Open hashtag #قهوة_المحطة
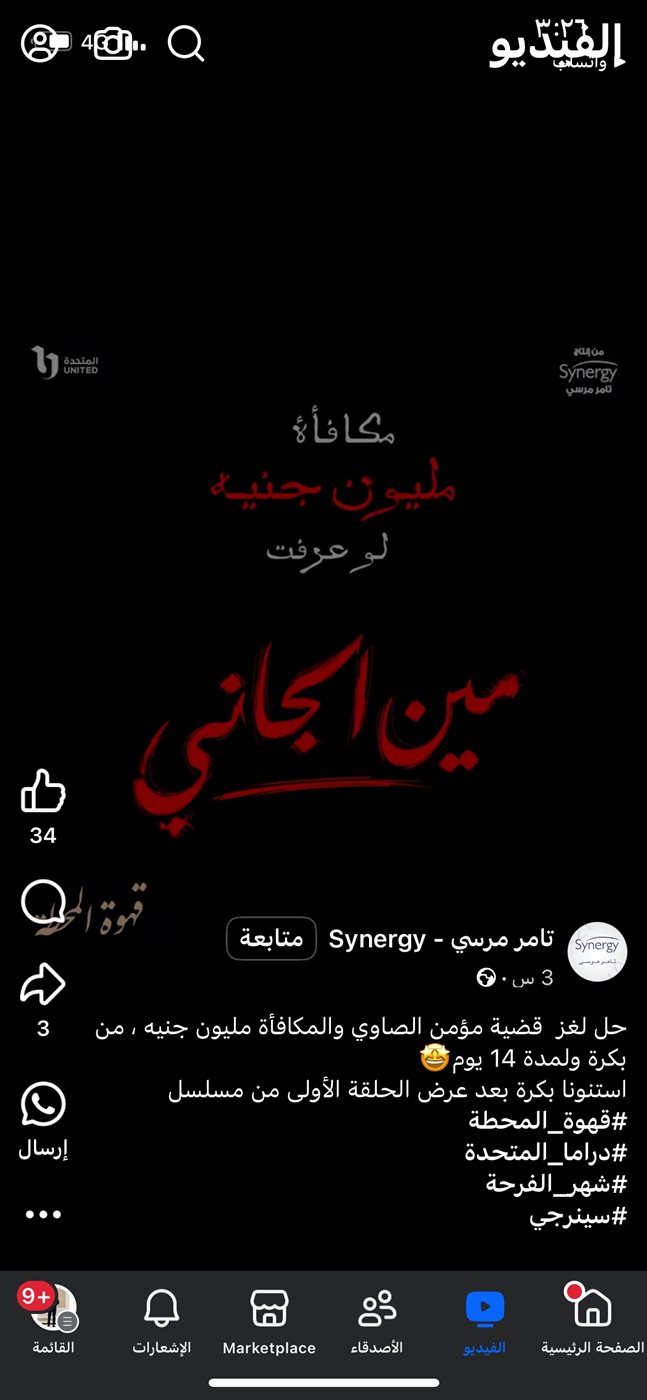This screenshot has width=647, height=1400. 547,1120
